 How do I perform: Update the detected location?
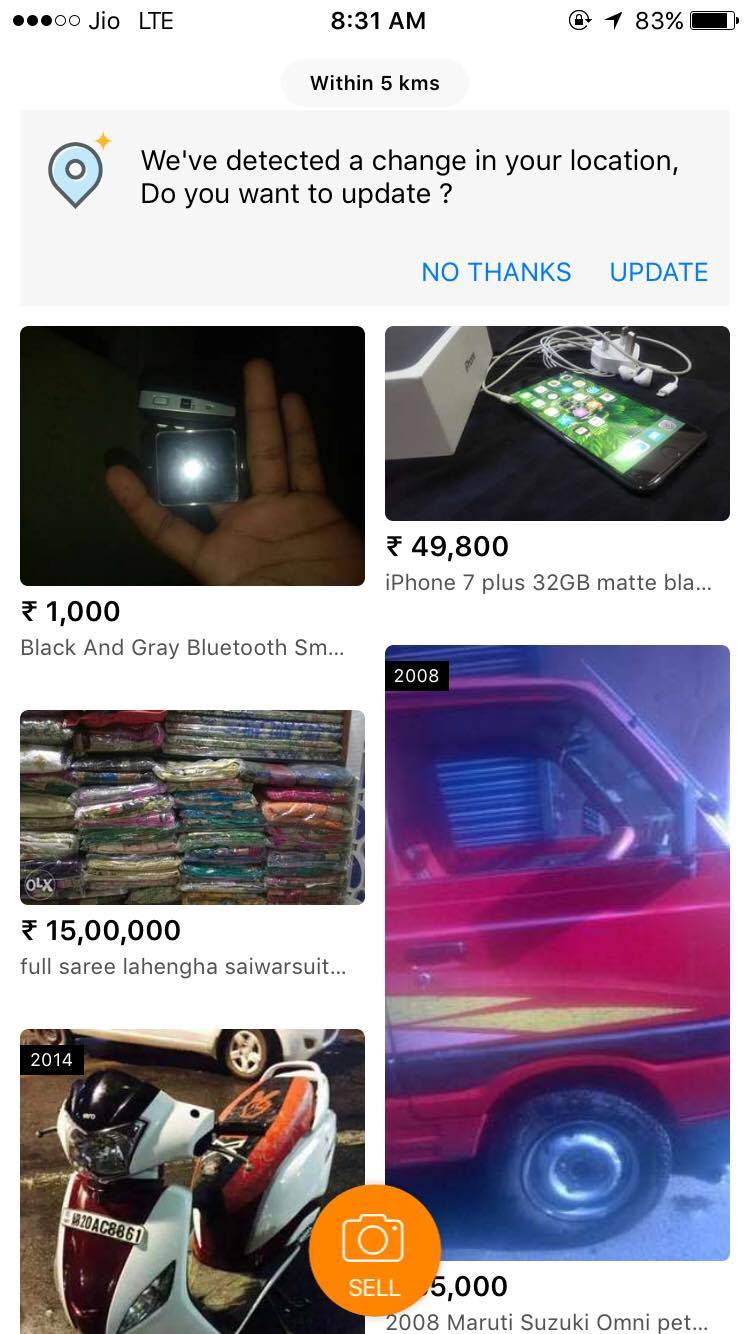pyautogui.click(x=658, y=272)
